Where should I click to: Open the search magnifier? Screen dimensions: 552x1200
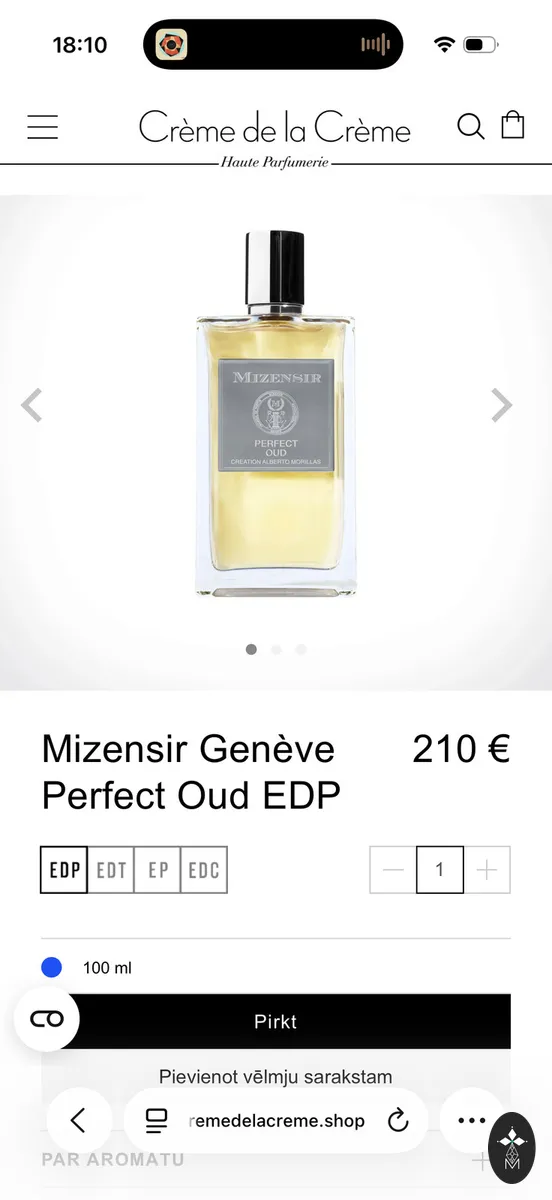click(x=470, y=126)
